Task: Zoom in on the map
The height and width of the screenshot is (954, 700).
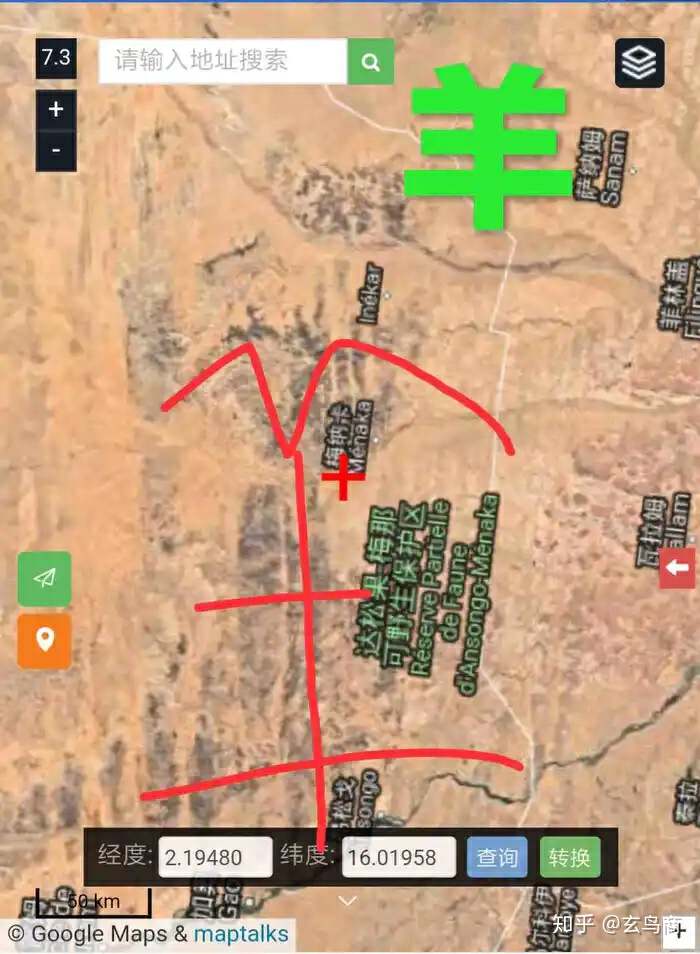Action: 56,109
